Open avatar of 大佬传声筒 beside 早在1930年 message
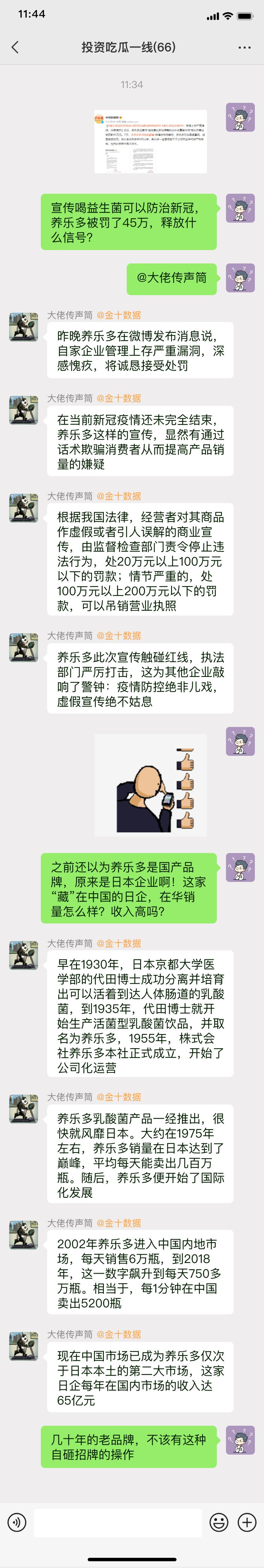The image size is (264, 1568). point(24,954)
